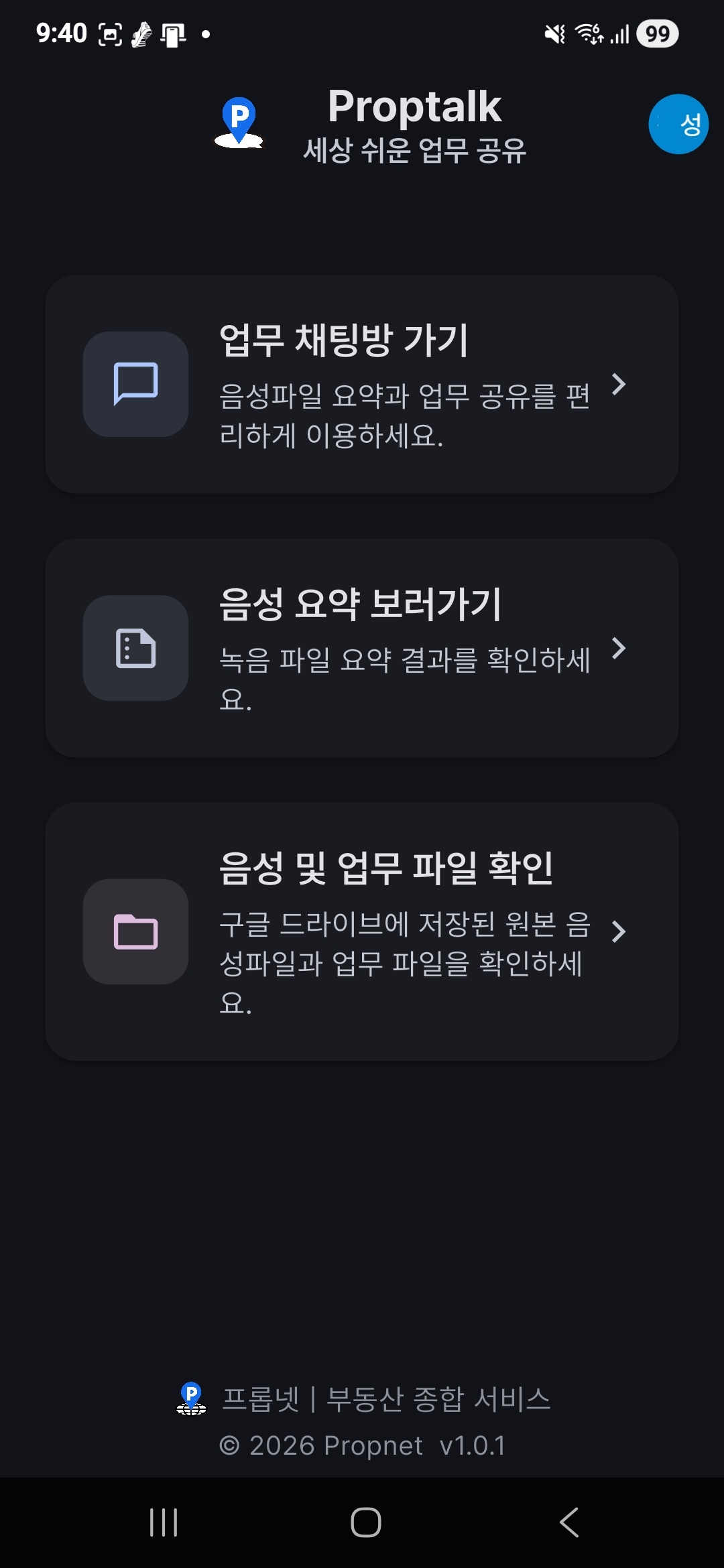This screenshot has height=1568, width=724.
Task: Tap the chevron next to 음성 요약 보러가기
Action: (x=620, y=649)
